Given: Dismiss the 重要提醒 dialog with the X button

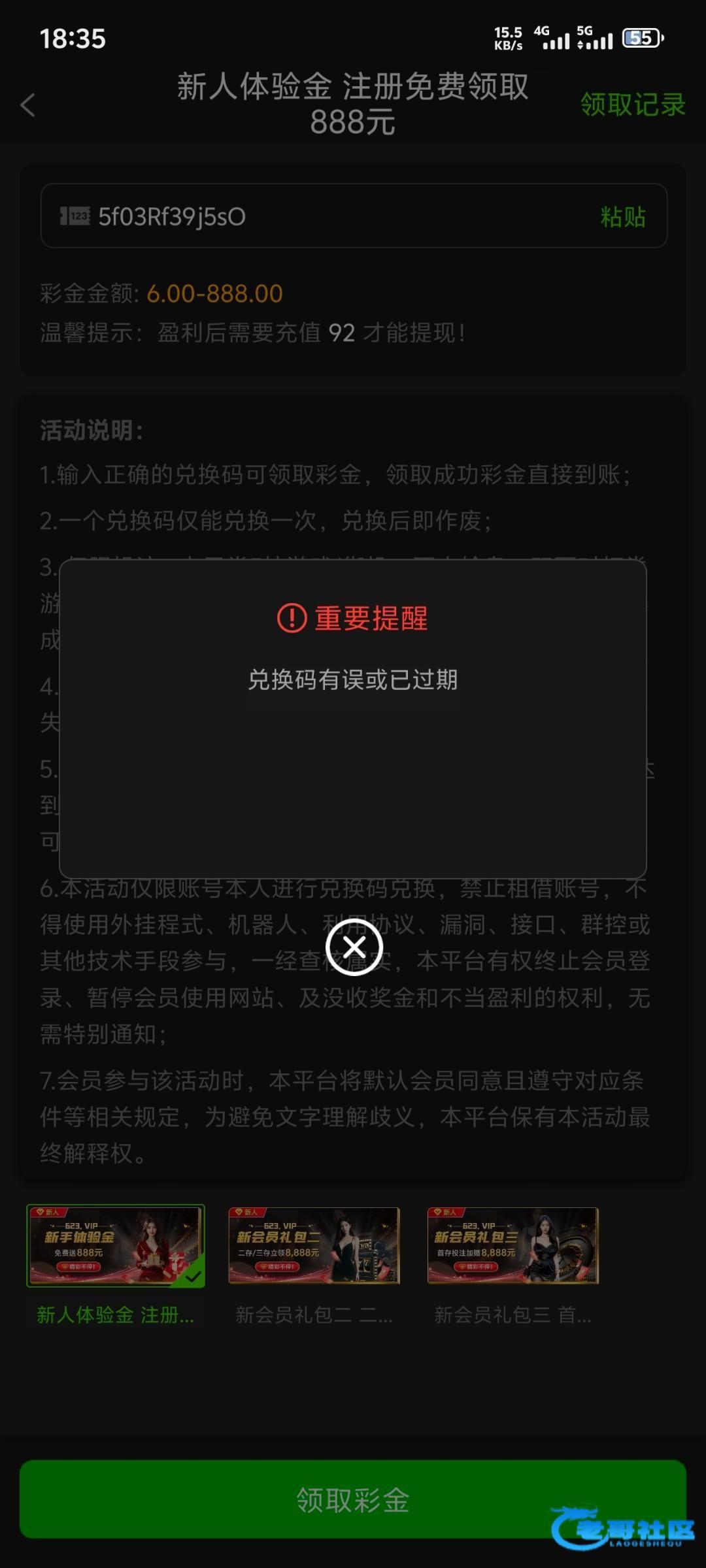Looking at the screenshot, I should pyautogui.click(x=354, y=947).
